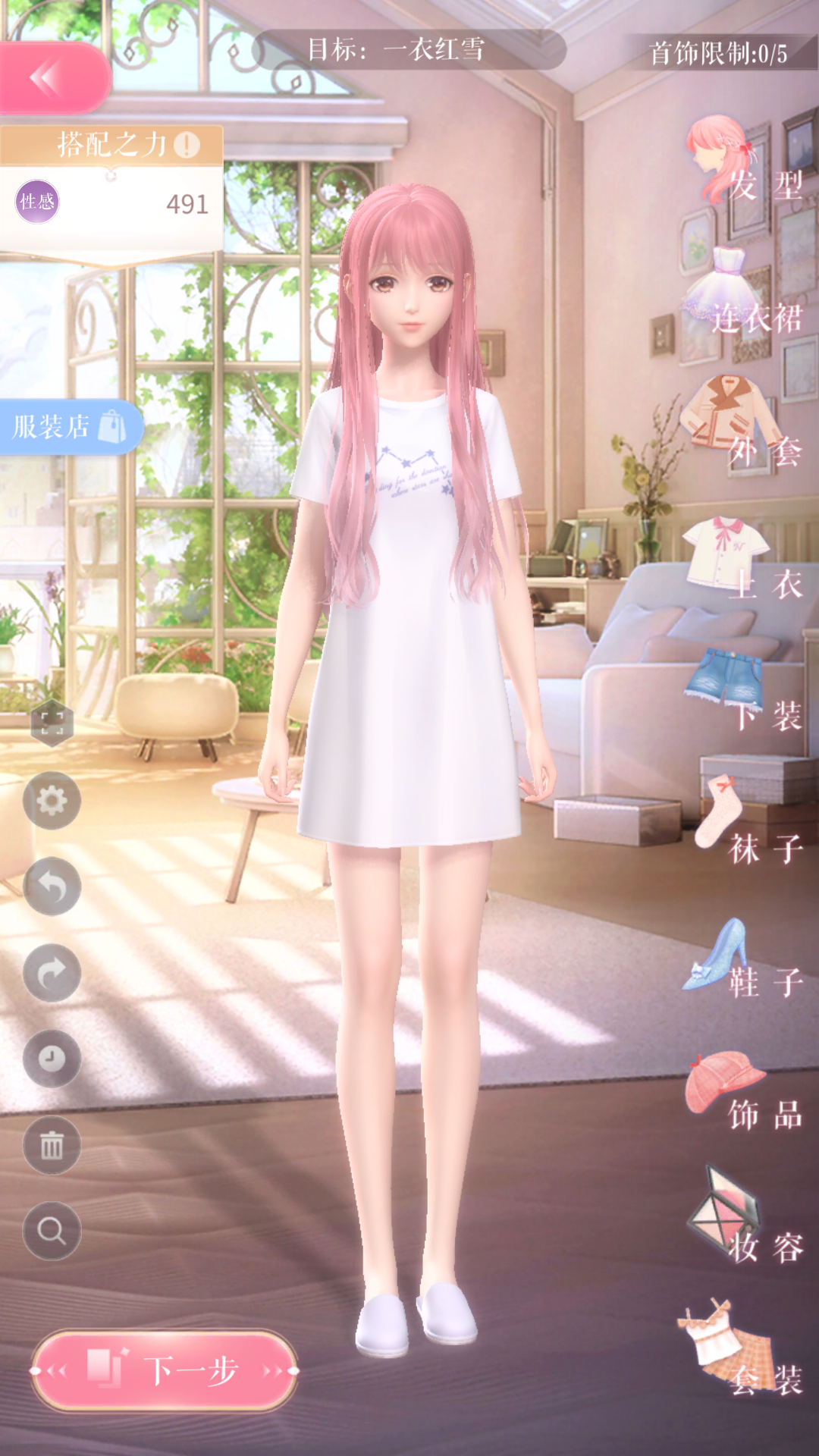The width and height of the screenshot is (819, 1456).
Task: Open the 搭配之力 info exclamation icon
Action: point(187,144)
